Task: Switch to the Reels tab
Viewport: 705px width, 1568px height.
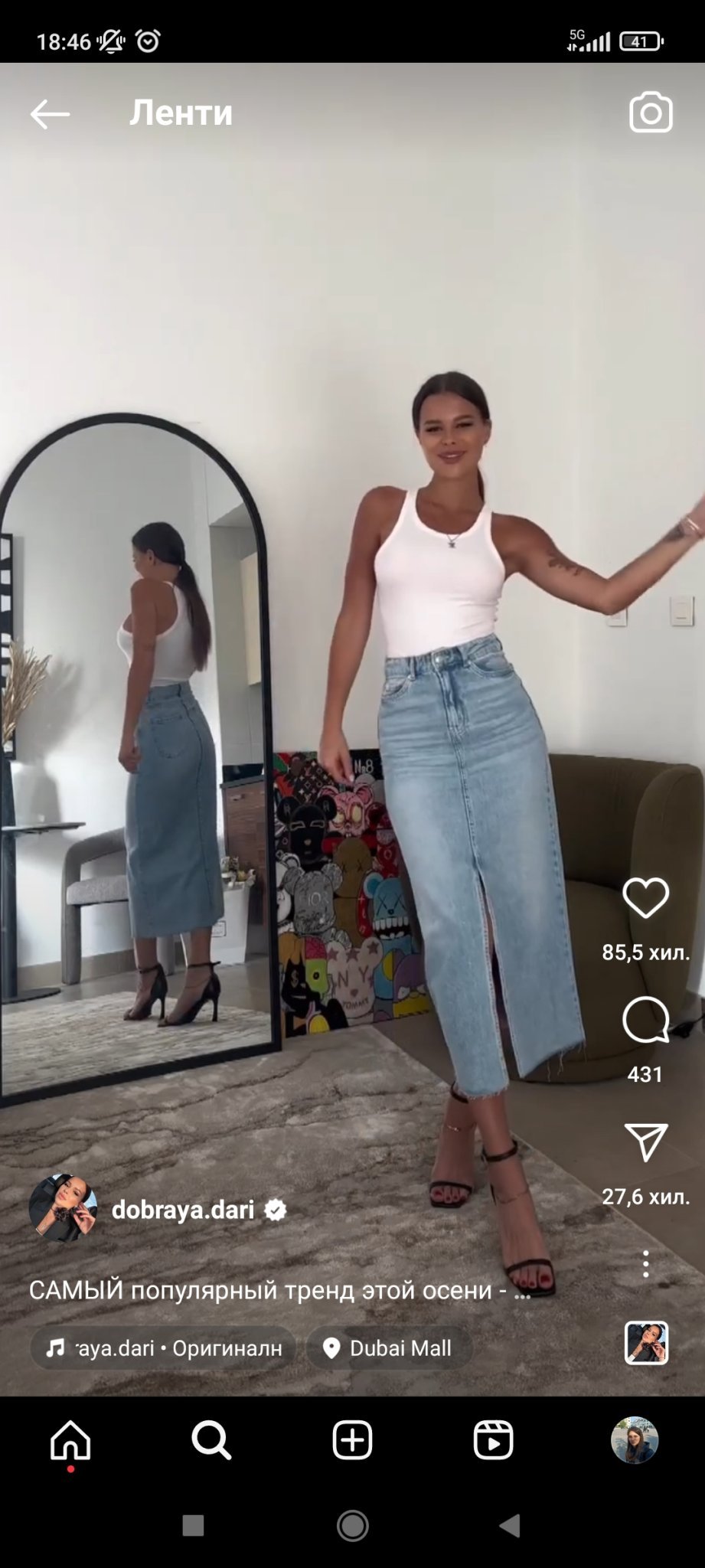Action: [x=493, y=1441]
